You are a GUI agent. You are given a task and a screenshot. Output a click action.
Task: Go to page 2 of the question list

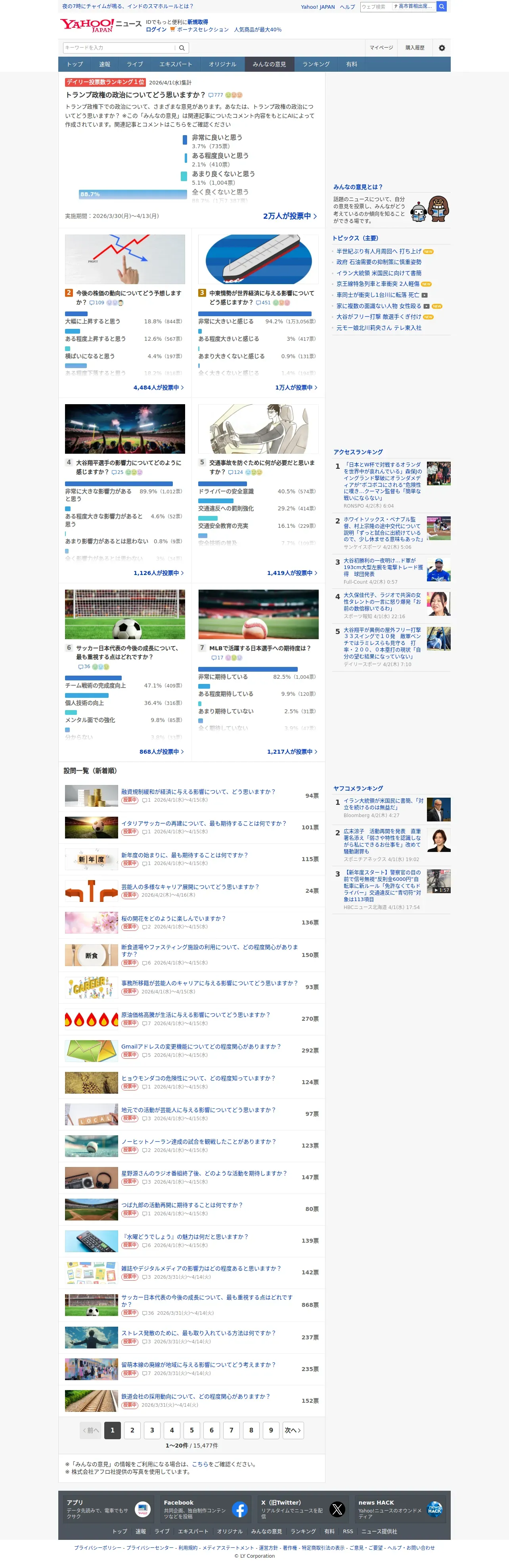[132, 1430]
